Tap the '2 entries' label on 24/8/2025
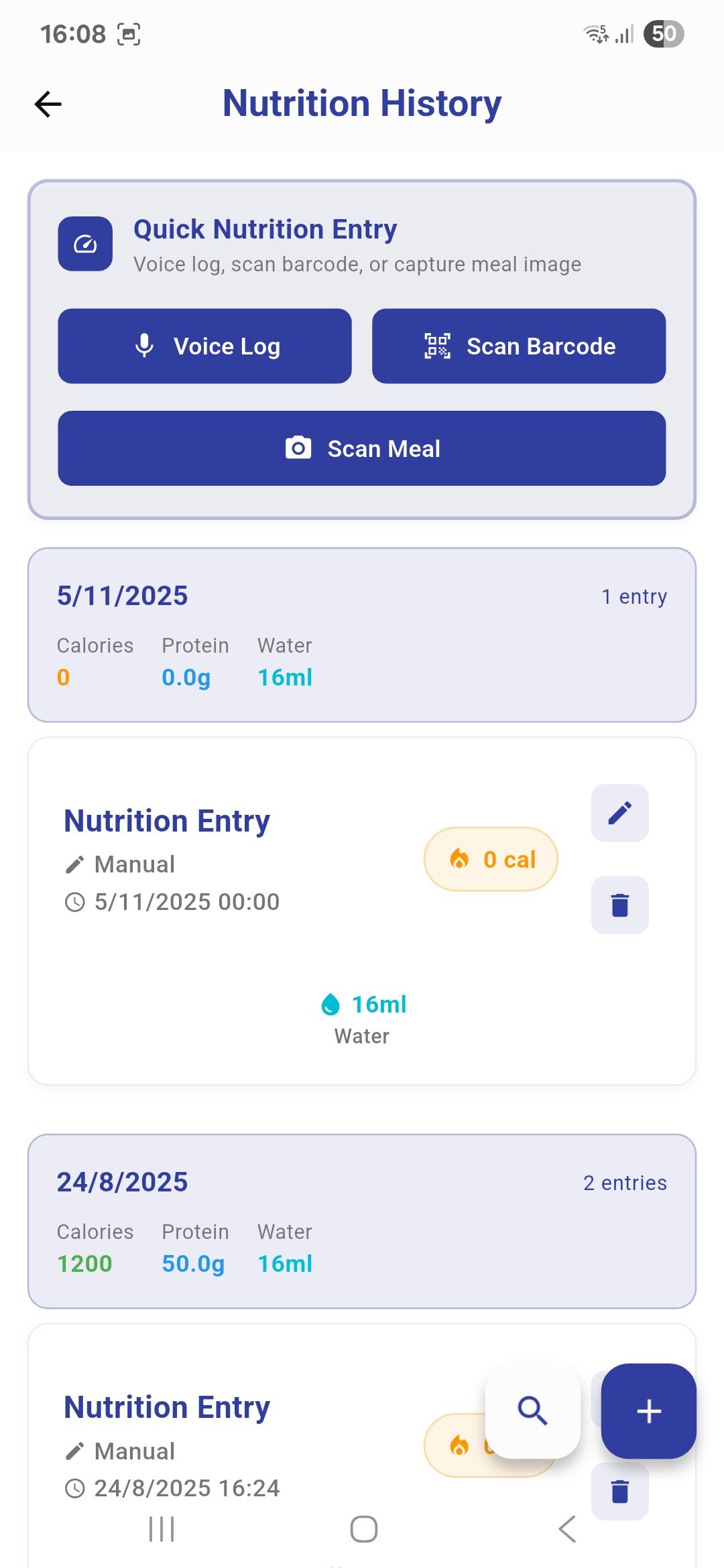724x1568 pixels. point(625,1183)
